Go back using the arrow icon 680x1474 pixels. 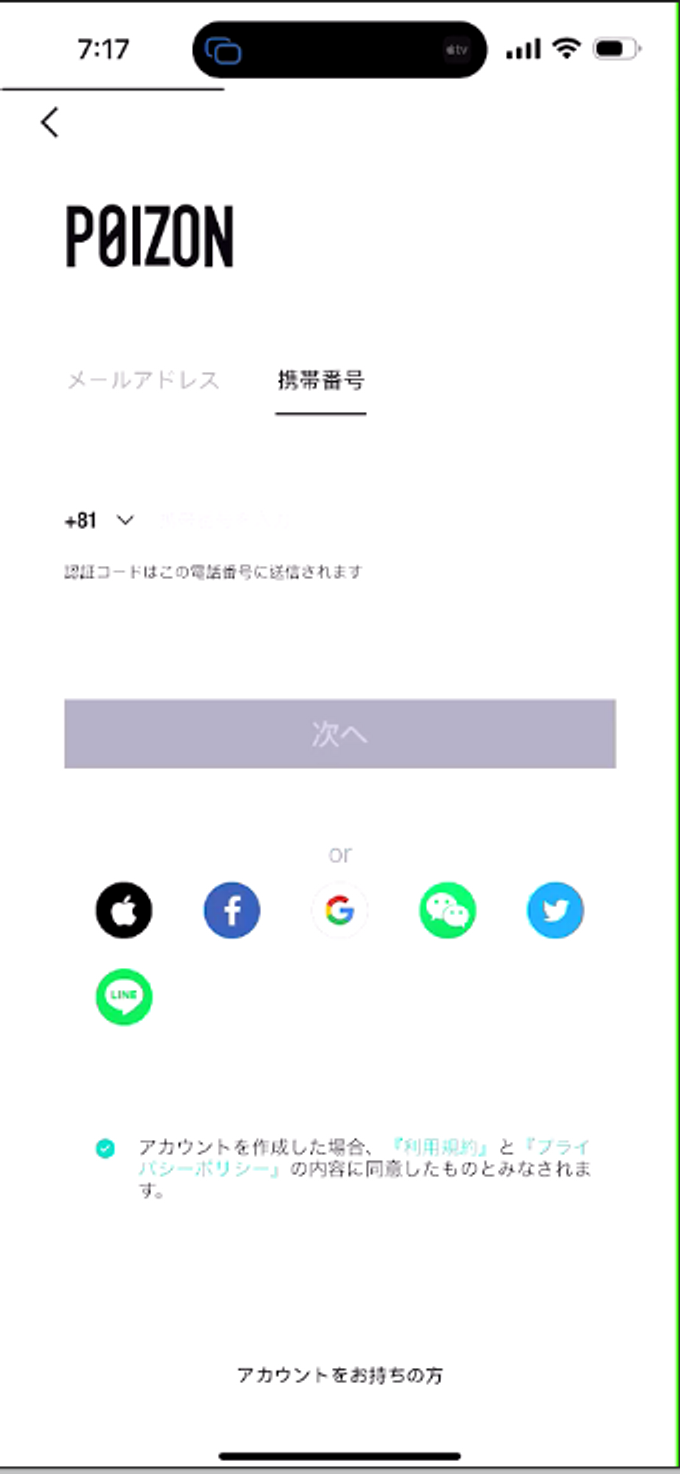50,122
